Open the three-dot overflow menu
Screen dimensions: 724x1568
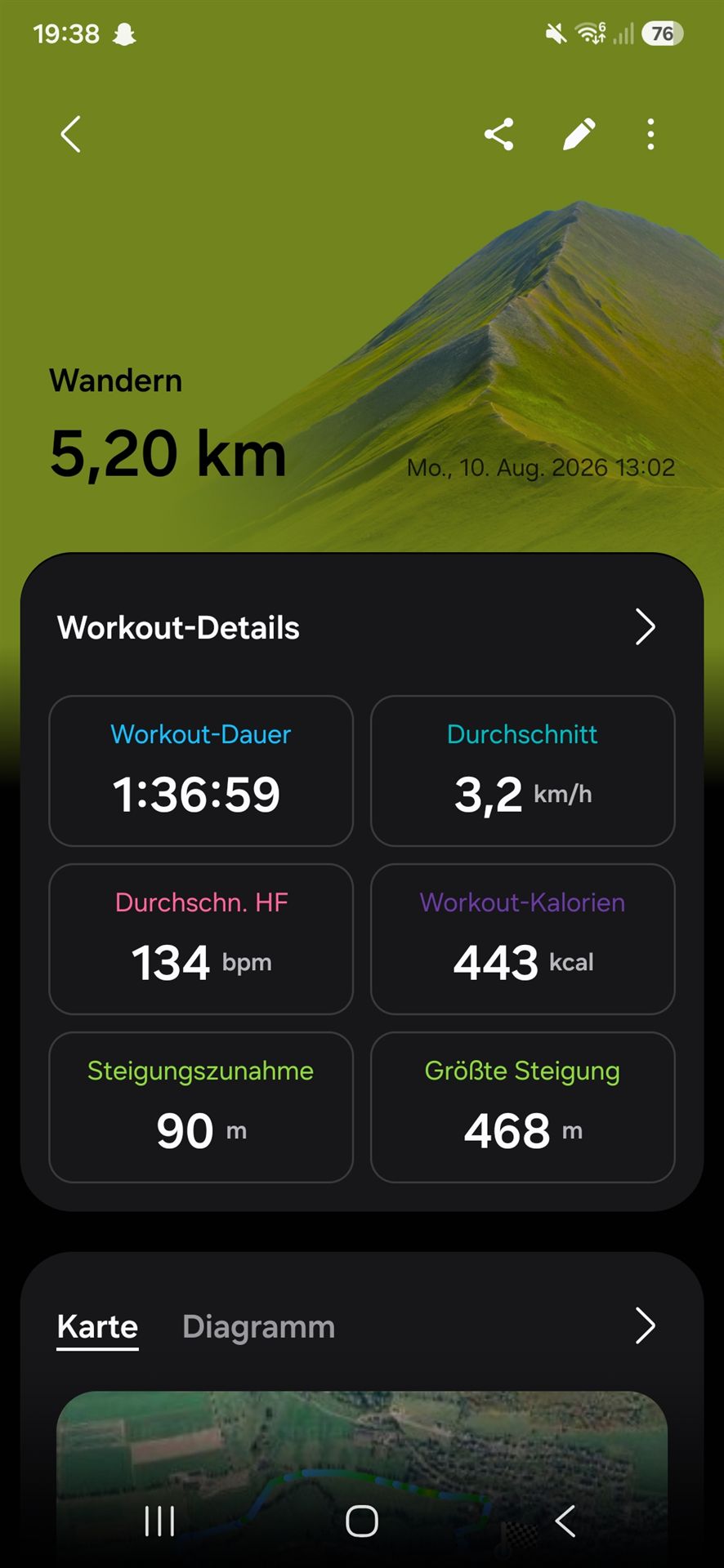(650, 134)
